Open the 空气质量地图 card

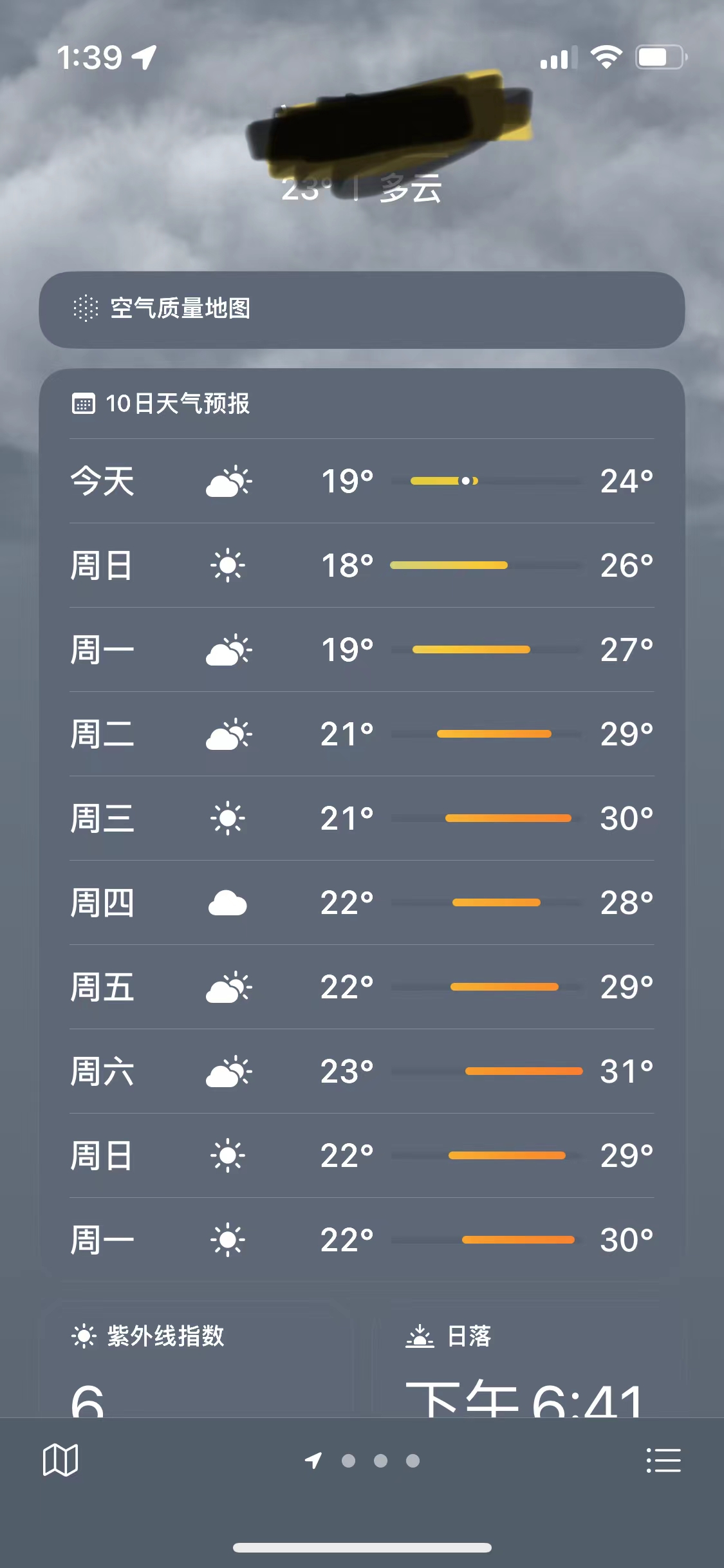pos(362,309)
